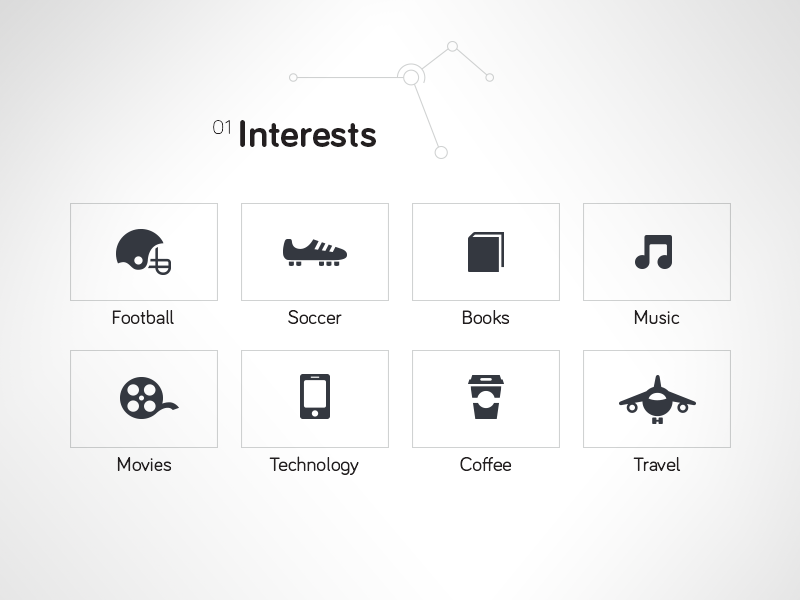Choose the Soccer tile
Viewport: 800px width, 600px height.
(x=315, y=252)
